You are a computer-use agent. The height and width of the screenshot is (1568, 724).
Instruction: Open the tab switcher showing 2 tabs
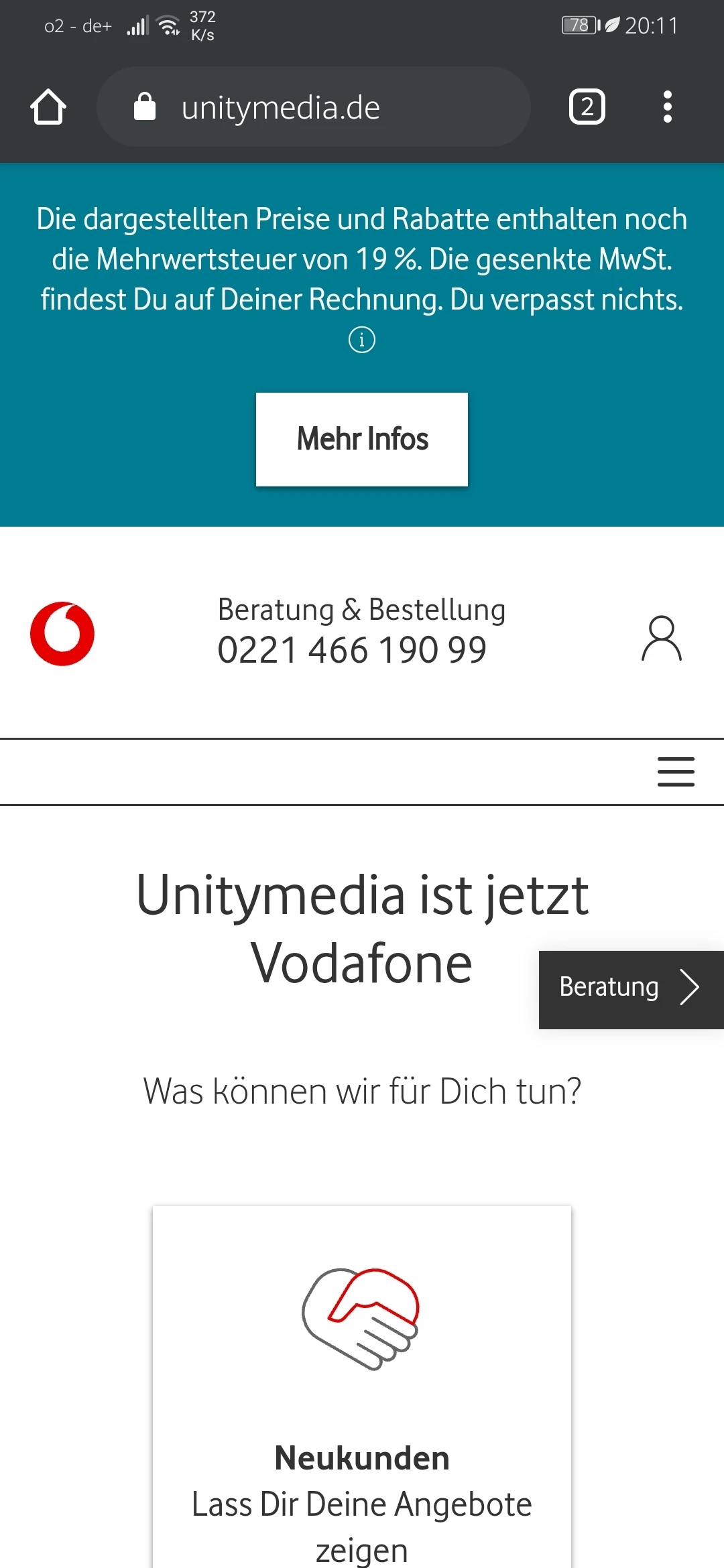click(587, 107)
